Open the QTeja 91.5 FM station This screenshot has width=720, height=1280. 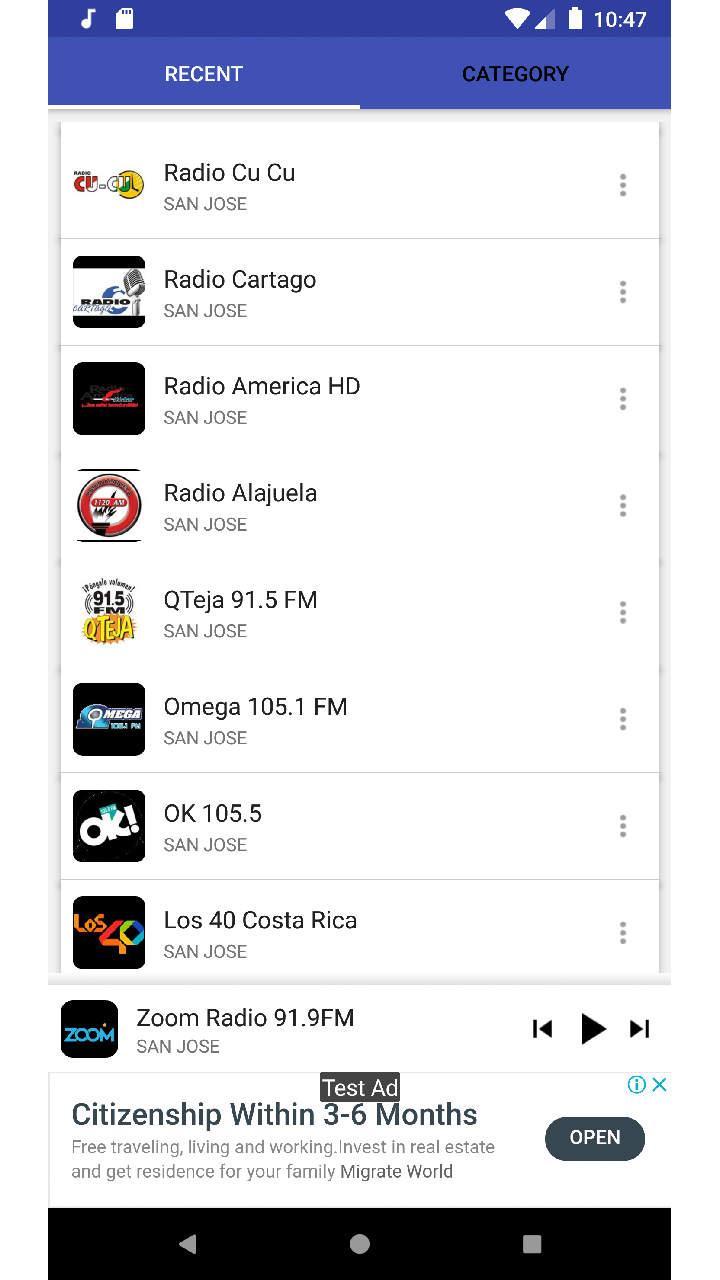click(360, 613)
